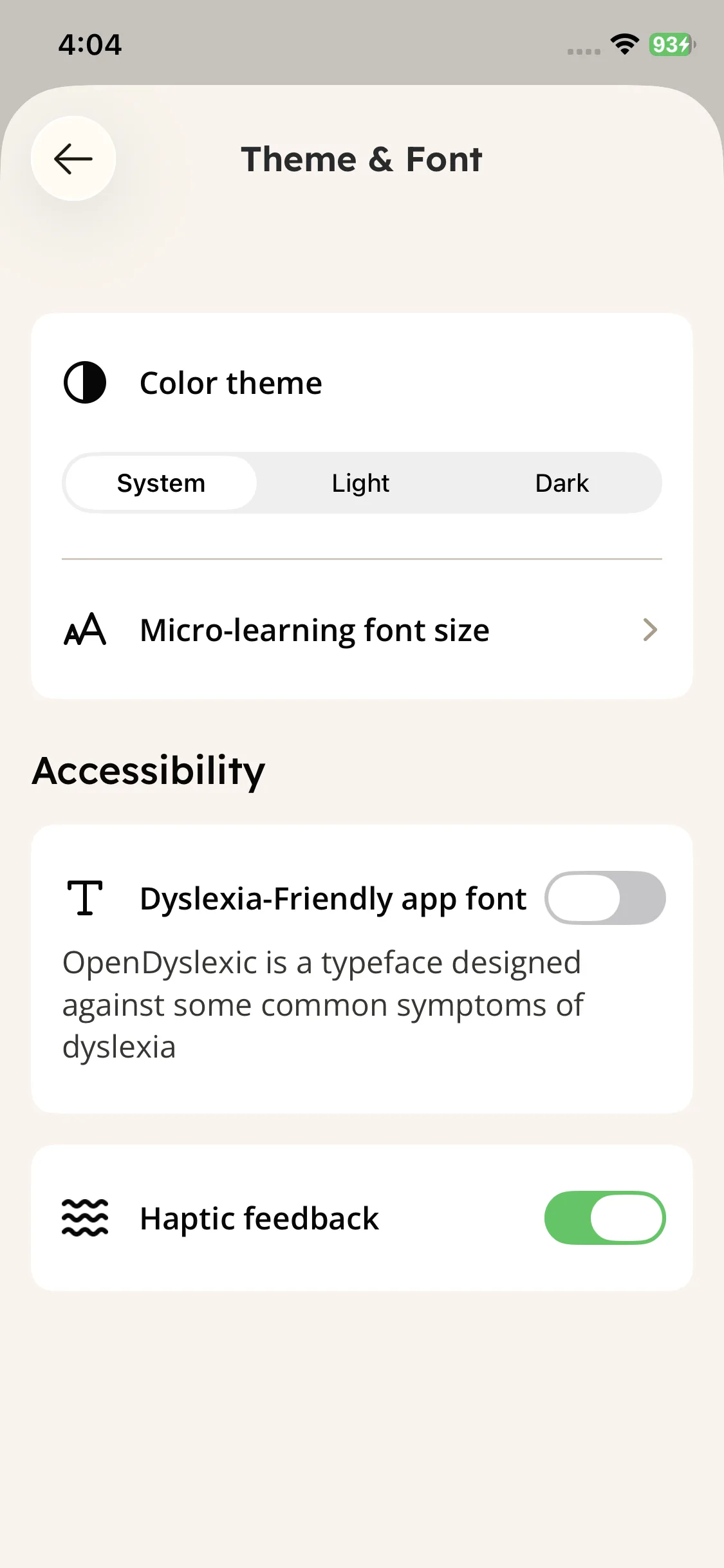This screenshot has width=724, height=1568.
Task: Select the System color theme
Action: click(161, 483)
